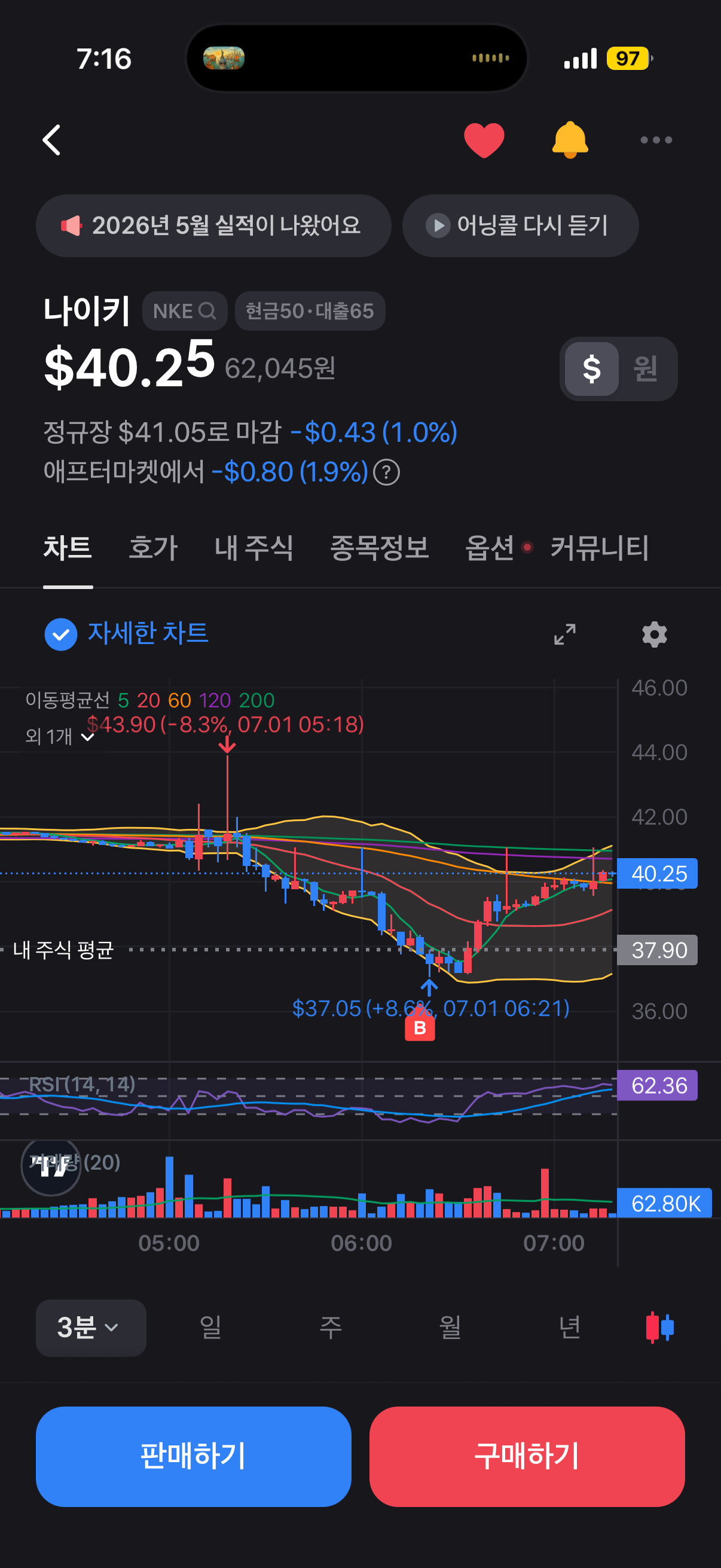Expand the chart to full screen
This screenshot has width=721, height=1568.
(x=564, y=634)
